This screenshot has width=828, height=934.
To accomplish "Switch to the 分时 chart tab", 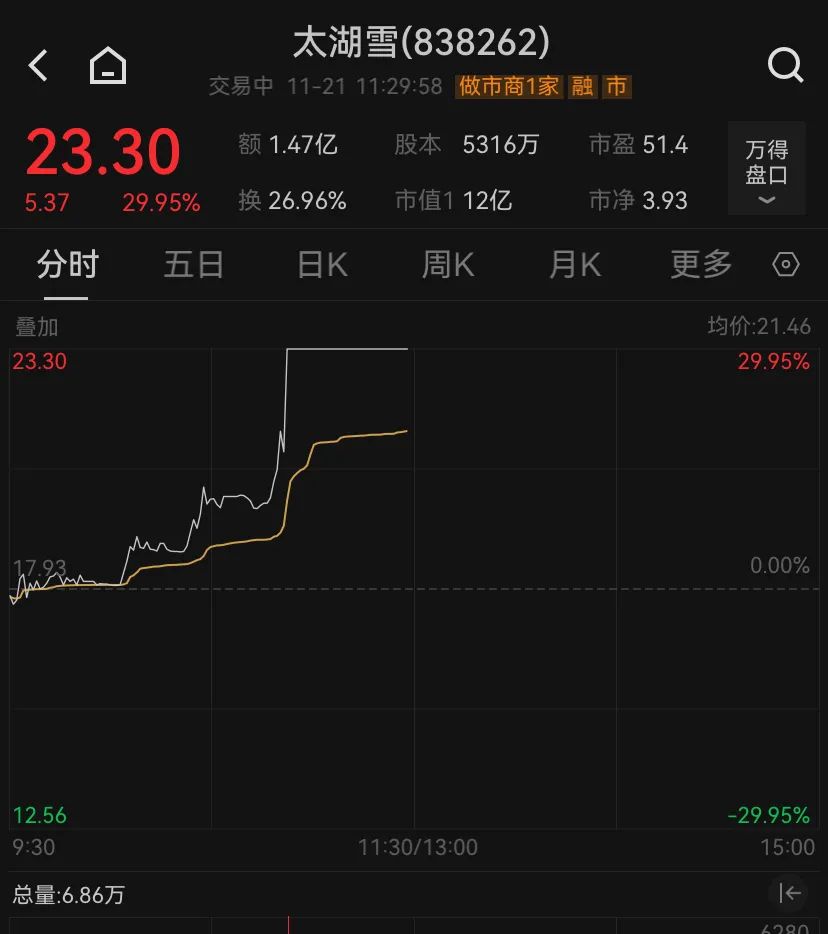I will (x=68, y=265).
